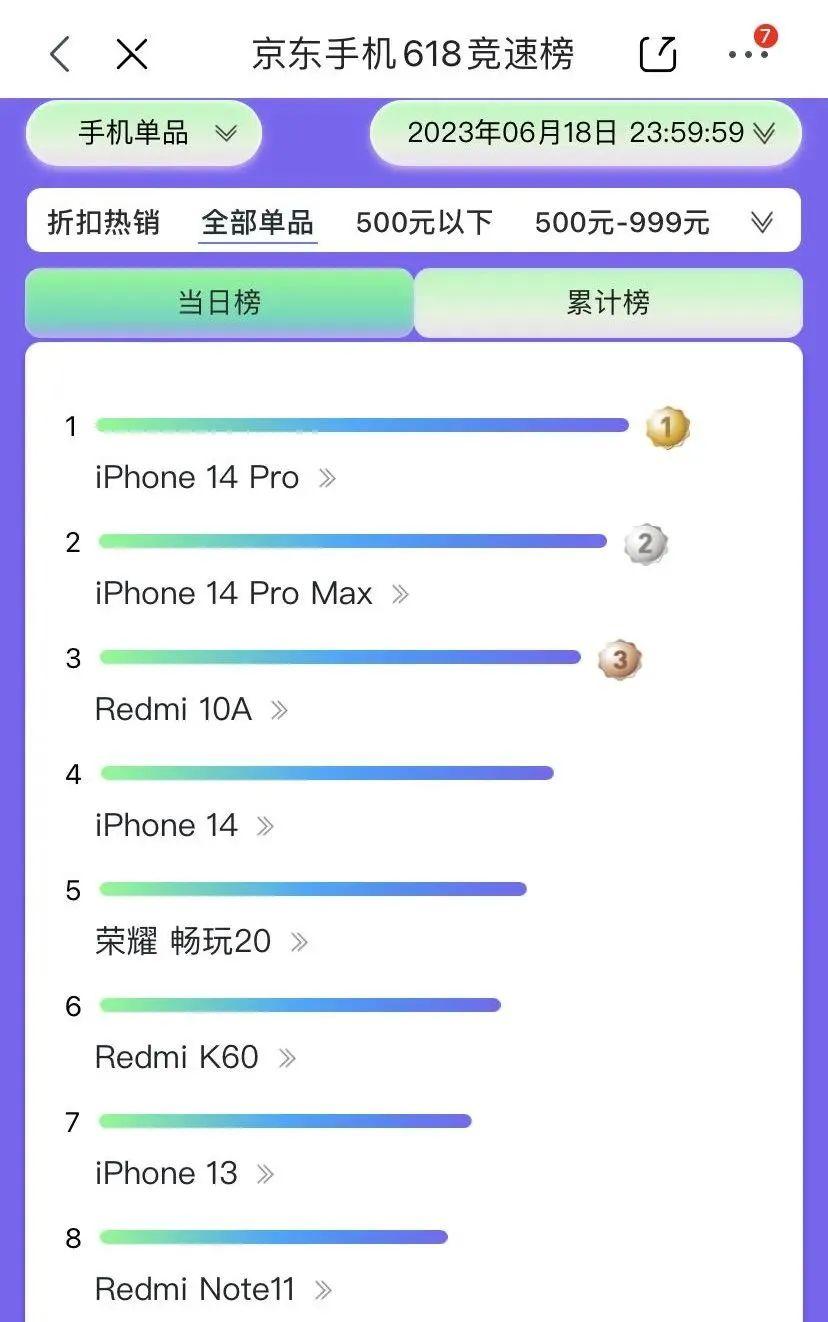Select the 全部单品 underlined filter
This screenshot has height=1322, width=828.
point(258,222)
